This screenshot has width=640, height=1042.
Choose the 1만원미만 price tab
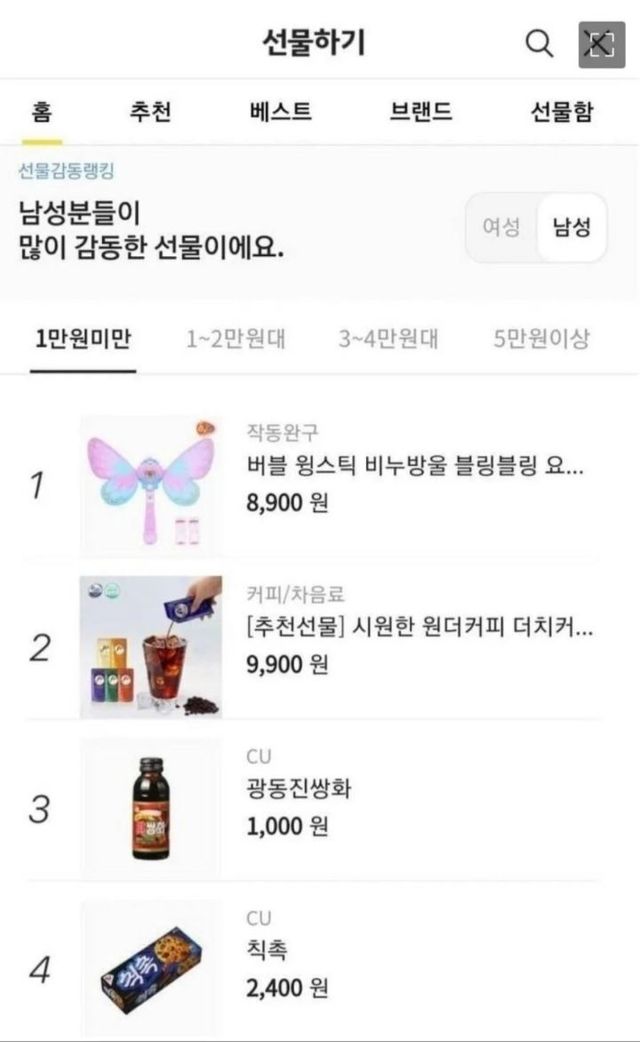(x=83, y=339)
